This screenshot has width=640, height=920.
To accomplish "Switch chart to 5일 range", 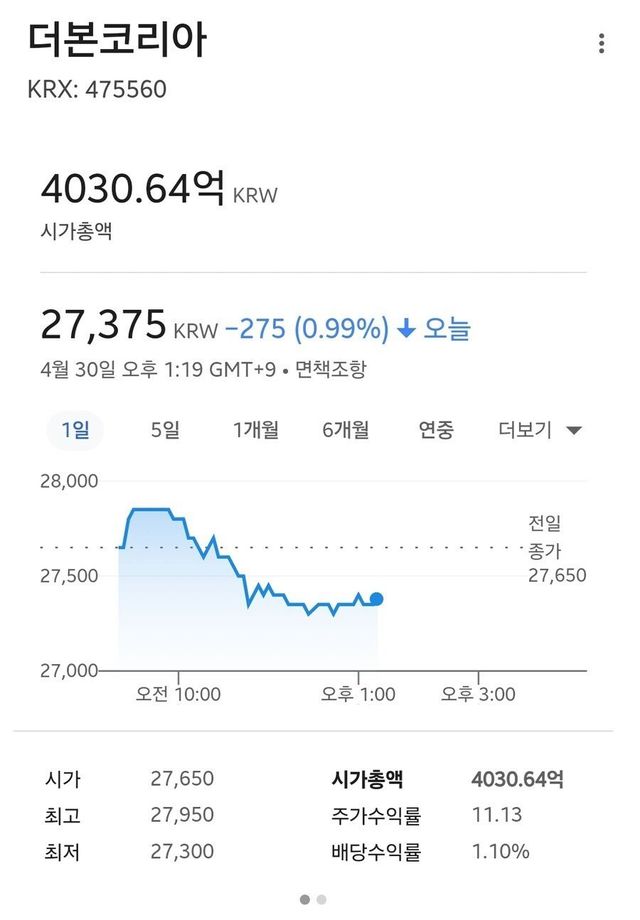I will click(165, 430).
